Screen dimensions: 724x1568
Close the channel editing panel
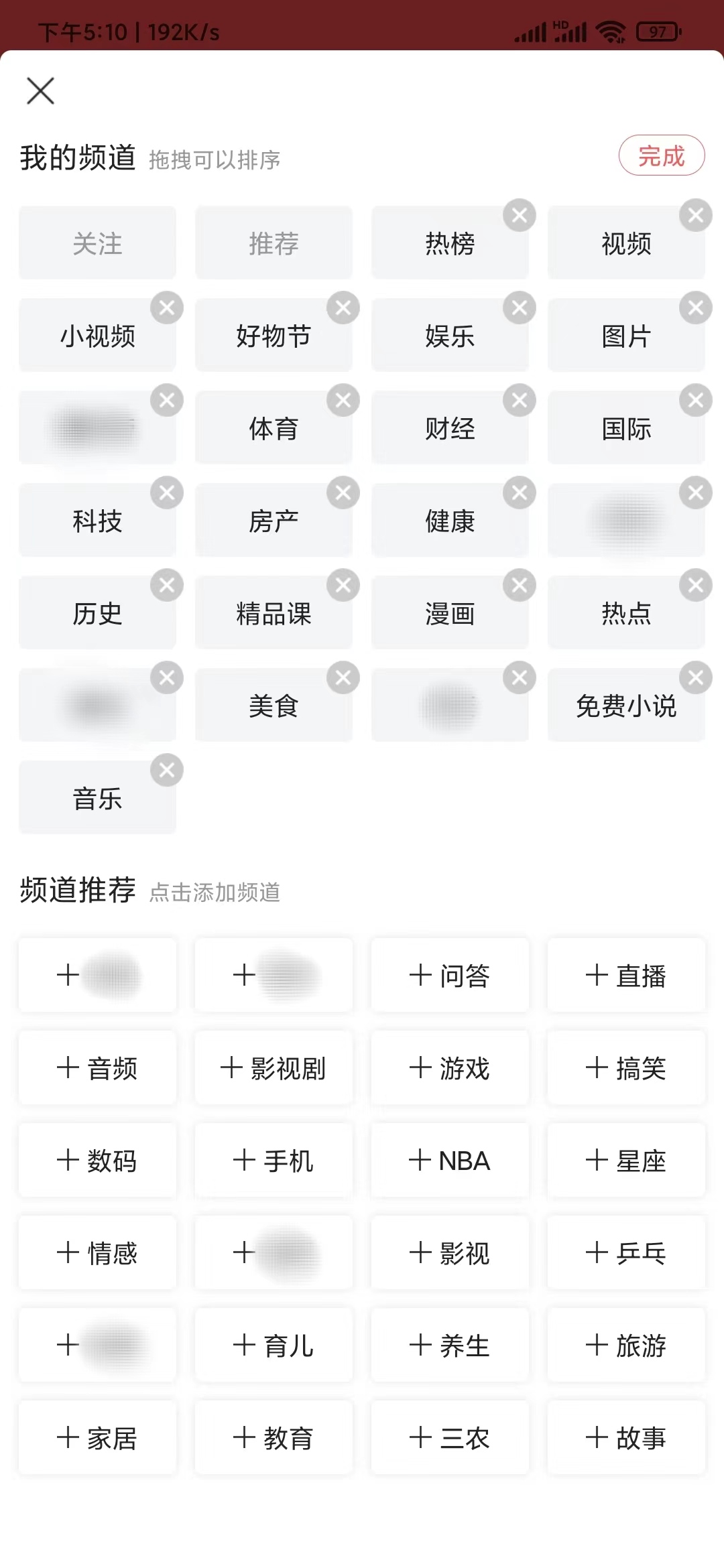40,90
